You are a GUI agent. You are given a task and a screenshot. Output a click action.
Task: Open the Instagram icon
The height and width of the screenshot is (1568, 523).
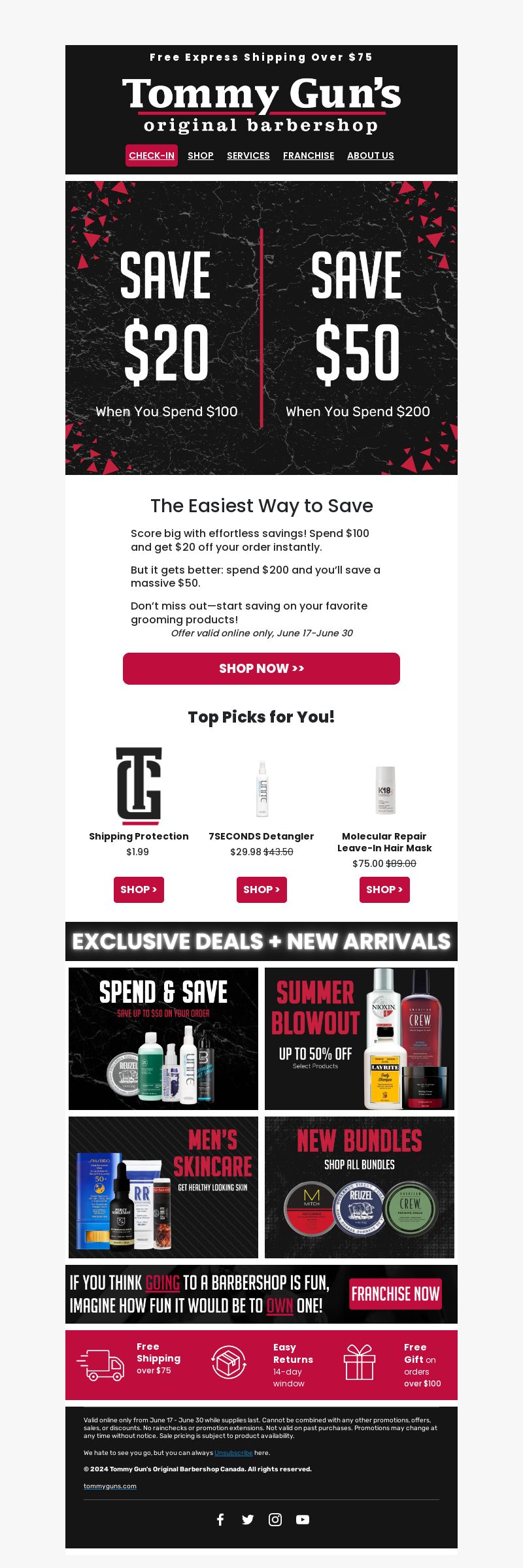point(275,1519)
